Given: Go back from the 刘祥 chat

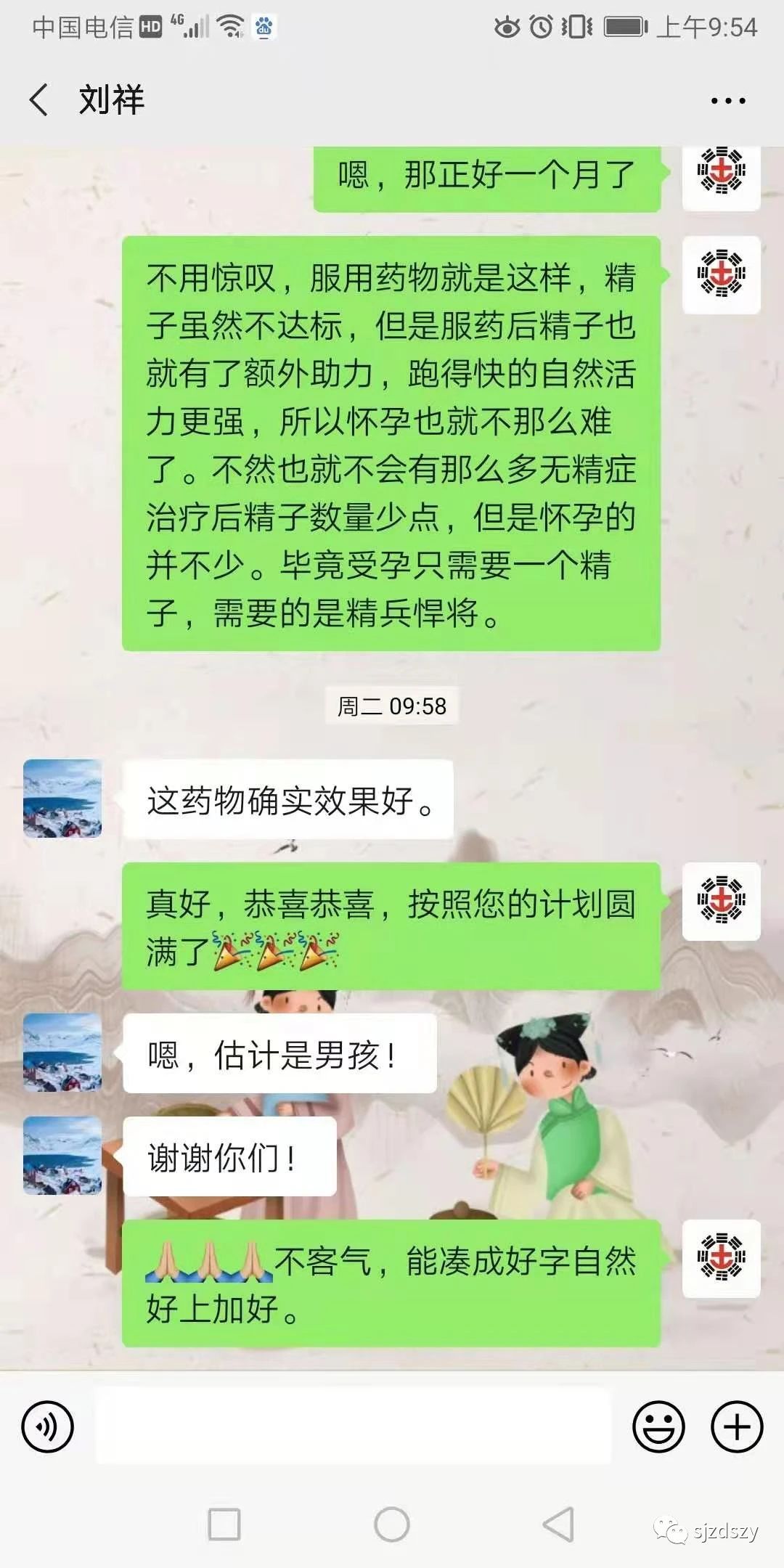Looking at the screenshot, I should (39, 99).
